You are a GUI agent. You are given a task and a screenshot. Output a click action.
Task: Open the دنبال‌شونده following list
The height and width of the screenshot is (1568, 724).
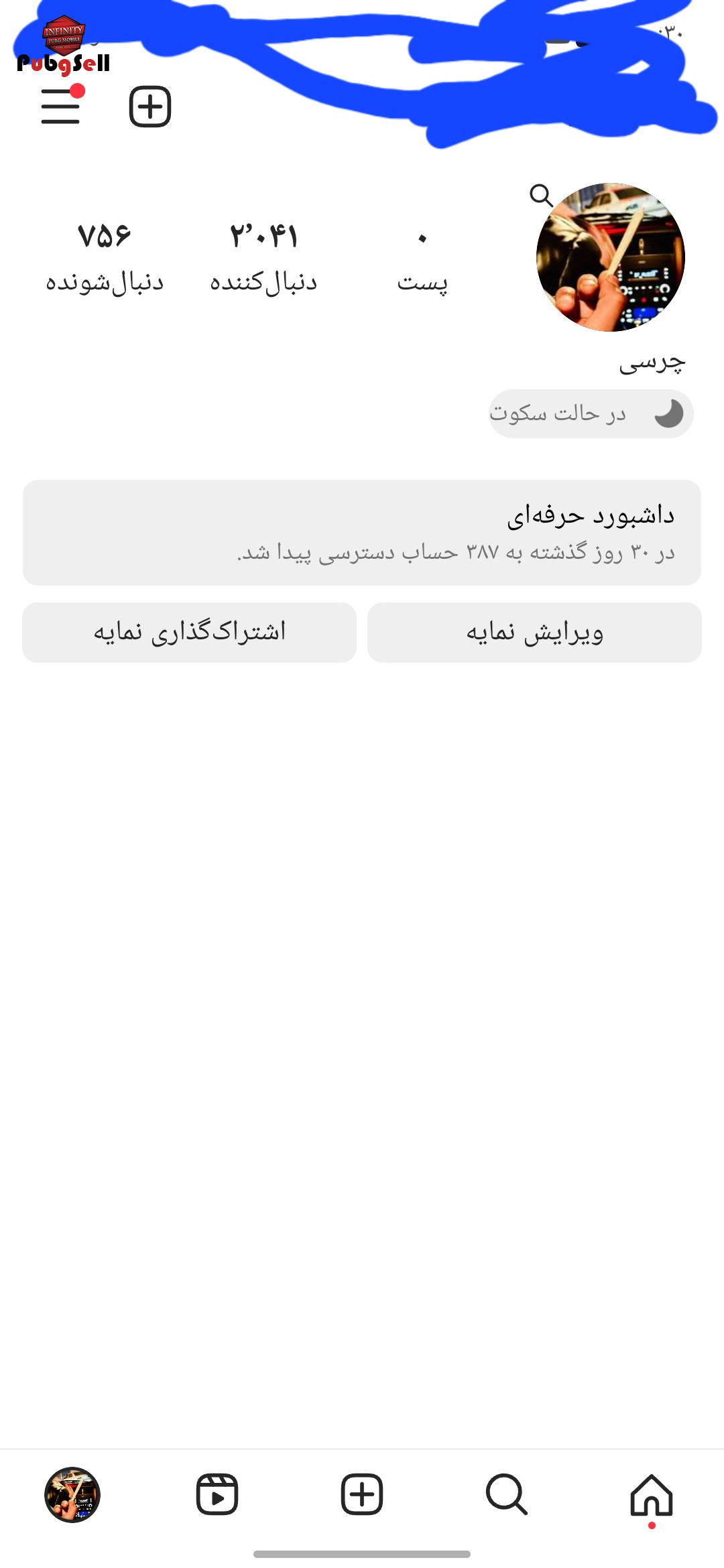click(105, 259)
